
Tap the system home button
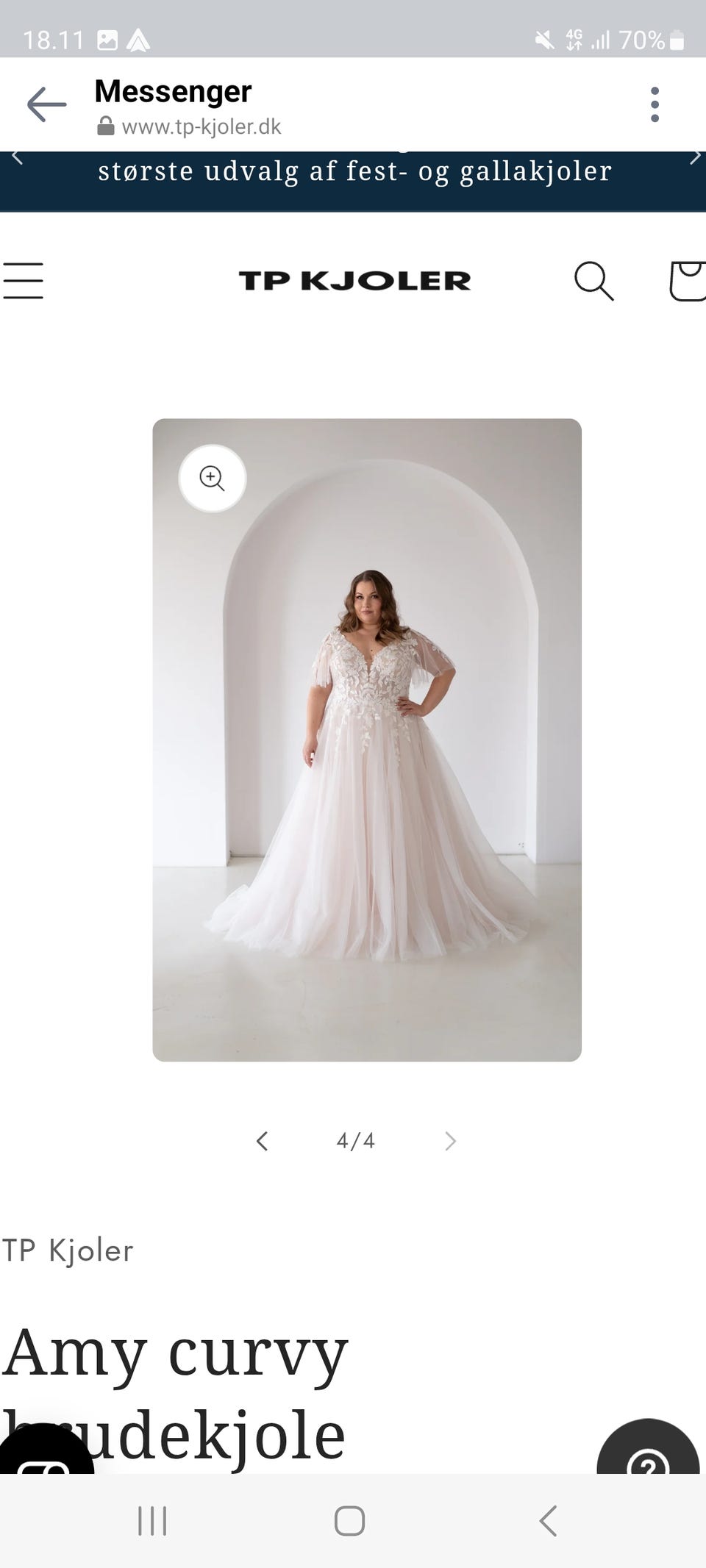pos(349,1521)
